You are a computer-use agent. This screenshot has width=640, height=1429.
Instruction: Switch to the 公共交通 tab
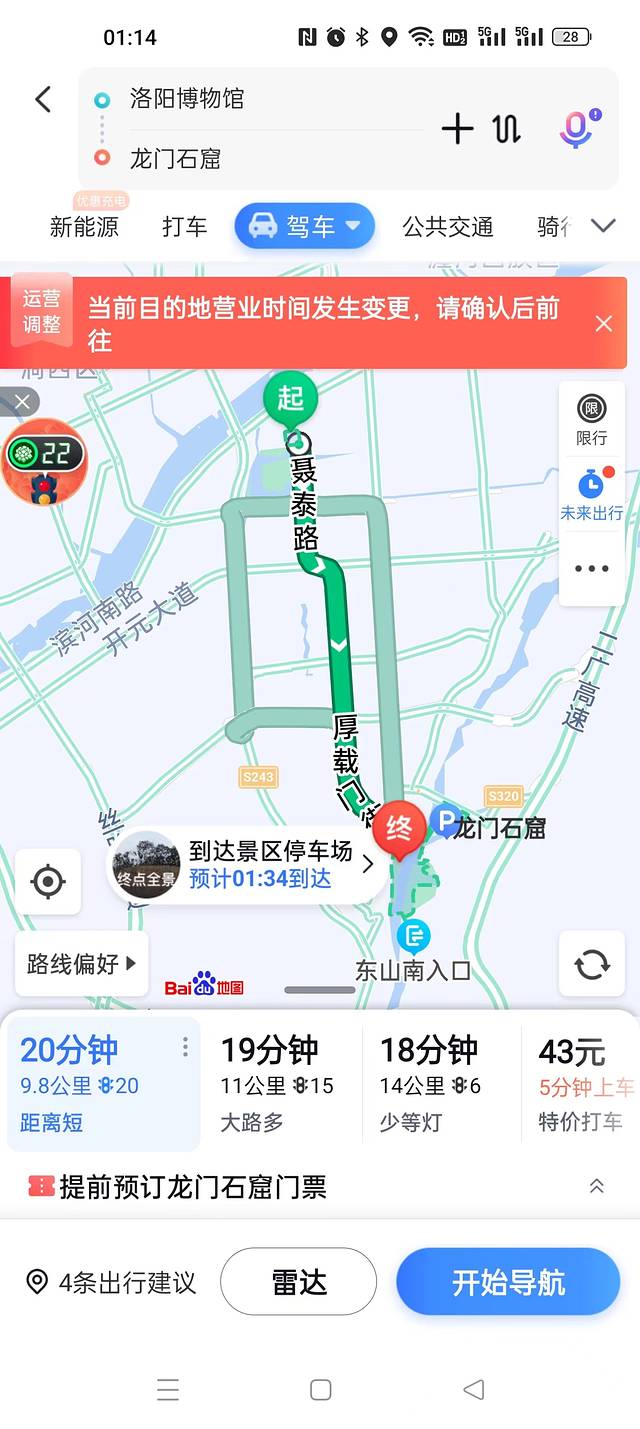tap(447, 227)
